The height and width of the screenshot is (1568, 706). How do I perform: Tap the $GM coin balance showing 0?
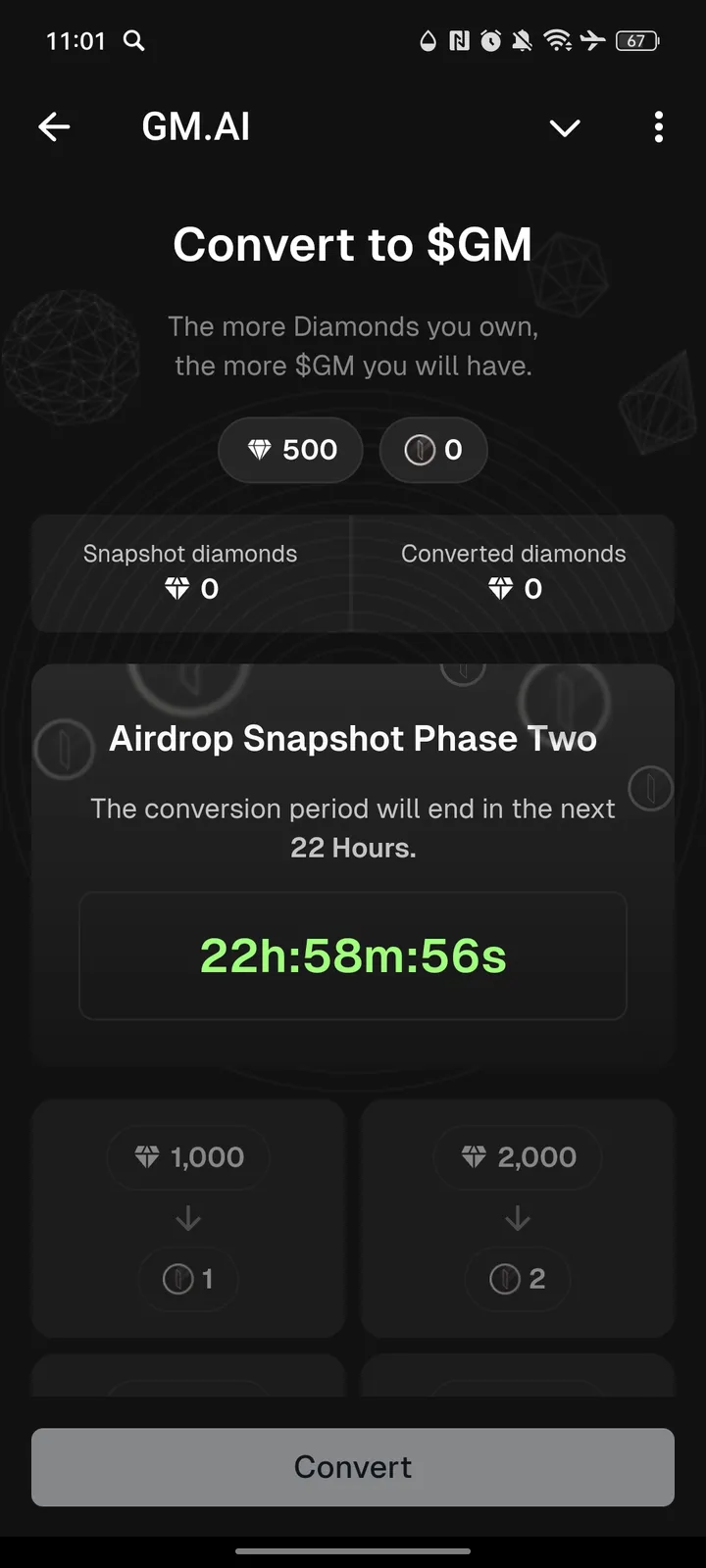coord(433,450)
